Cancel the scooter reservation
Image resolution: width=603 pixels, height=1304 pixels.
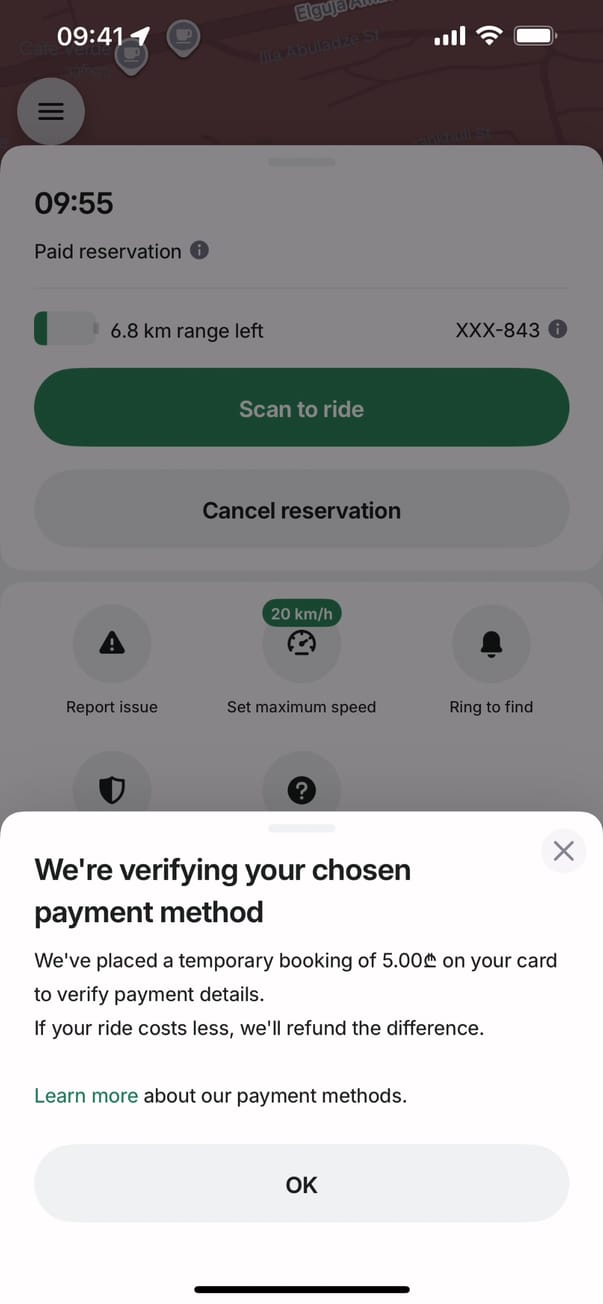[301, 510]
